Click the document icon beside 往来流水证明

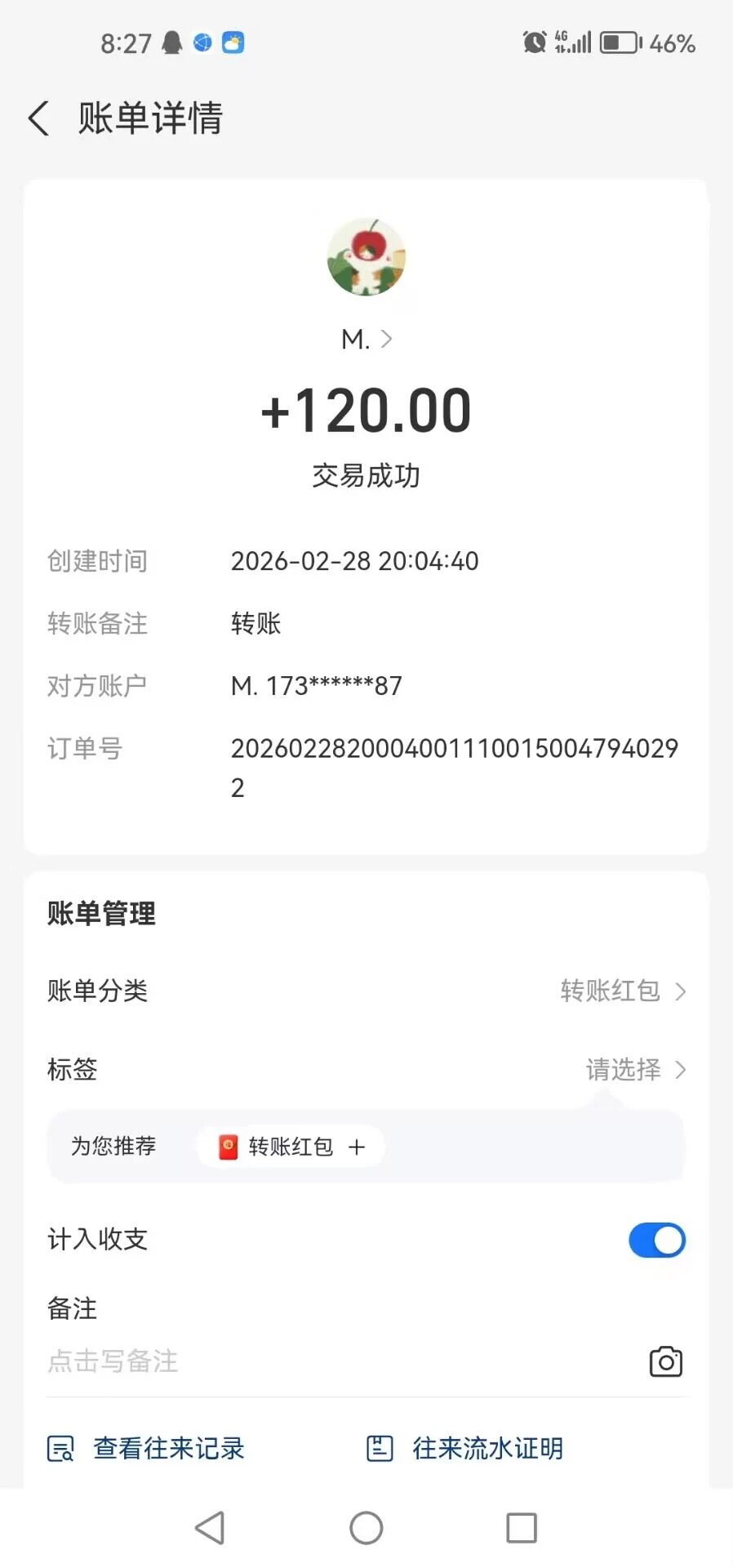pos(380,1447)
